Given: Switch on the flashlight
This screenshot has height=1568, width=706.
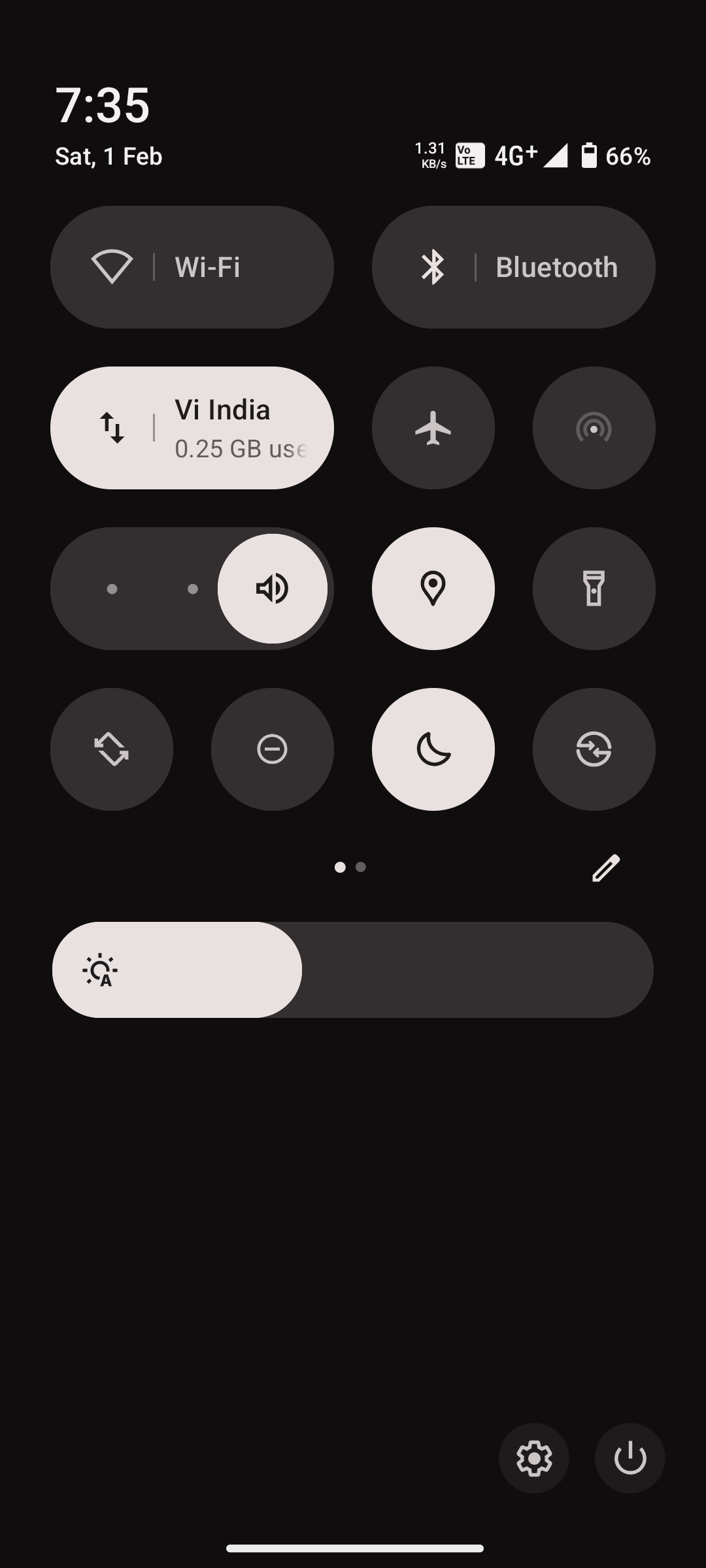Looking at the screenshot, I should [x=594, y=589].
